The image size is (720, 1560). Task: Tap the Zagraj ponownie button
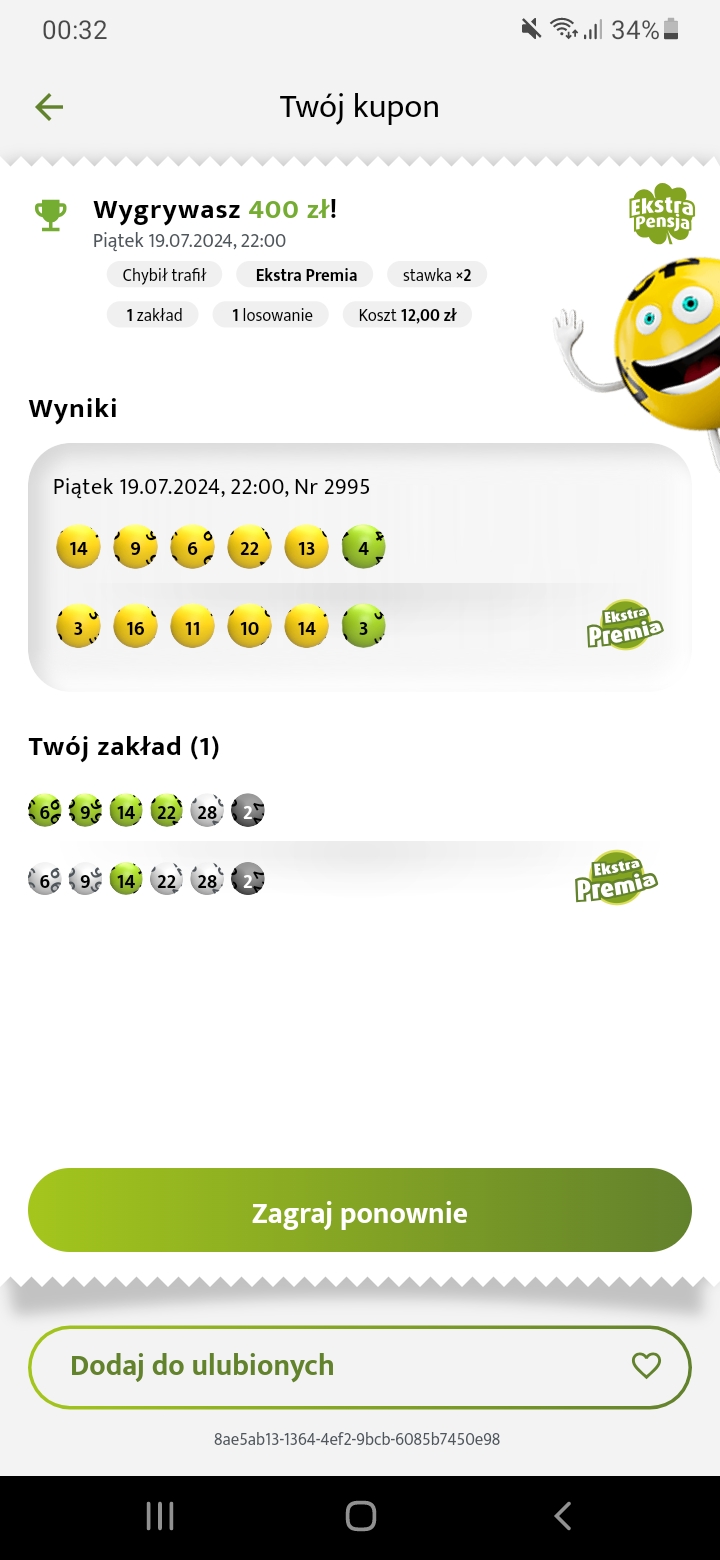360,1213
